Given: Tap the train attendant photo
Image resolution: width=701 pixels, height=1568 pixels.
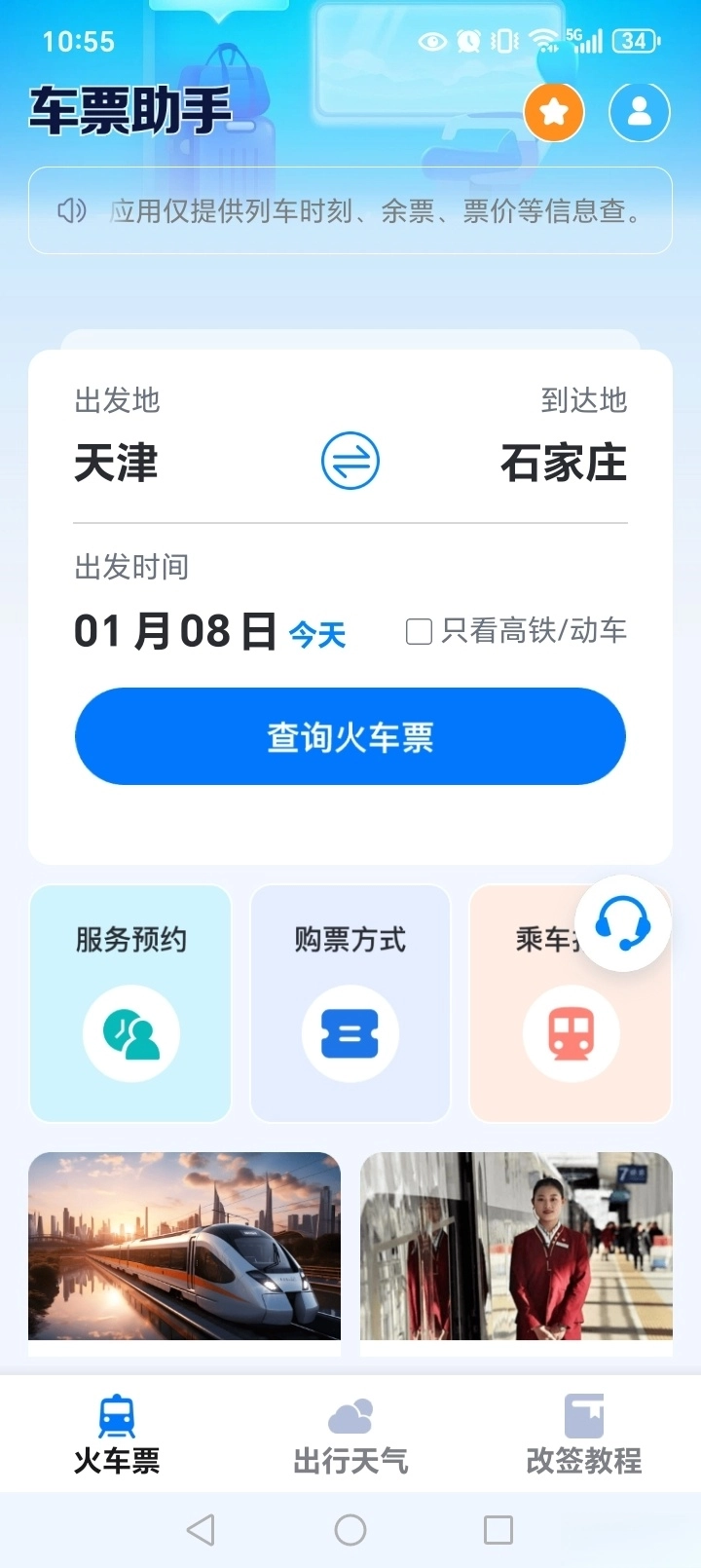Looking at the screenshot, I should pos(515,1248).
